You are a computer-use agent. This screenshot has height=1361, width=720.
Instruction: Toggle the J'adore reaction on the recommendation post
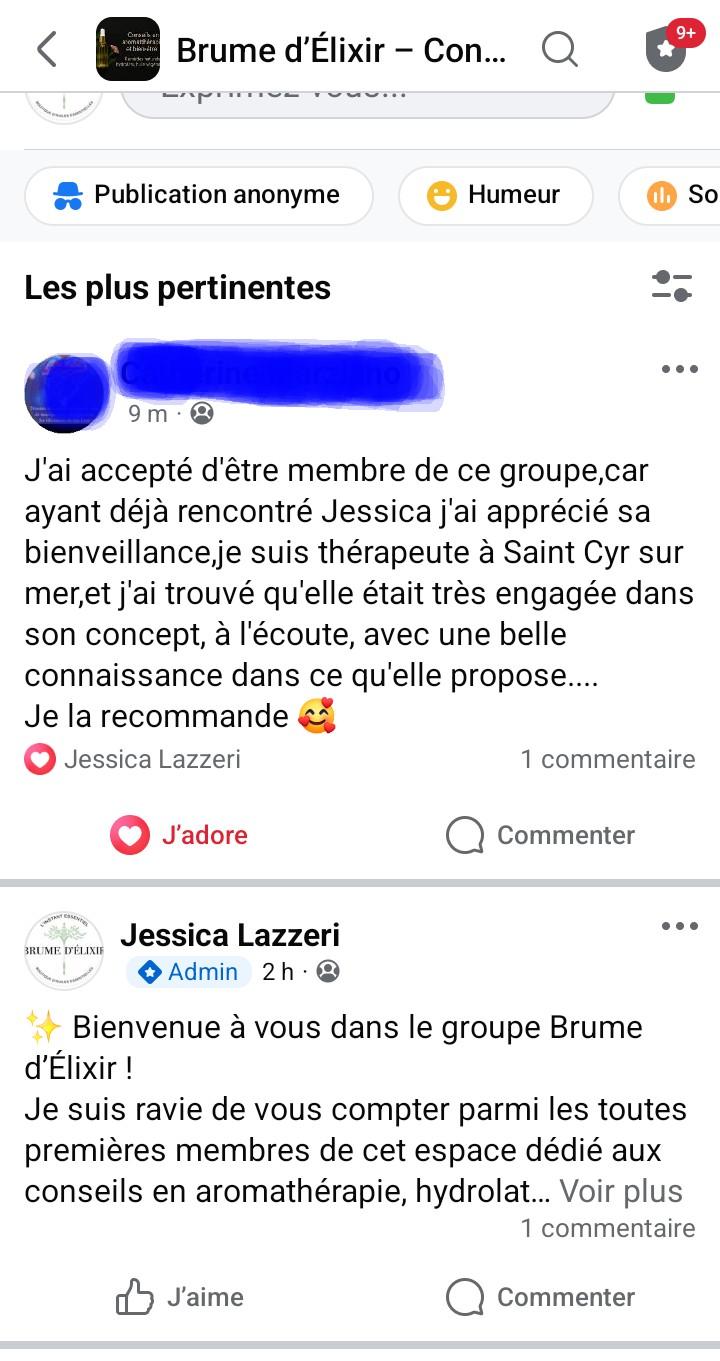180,835
